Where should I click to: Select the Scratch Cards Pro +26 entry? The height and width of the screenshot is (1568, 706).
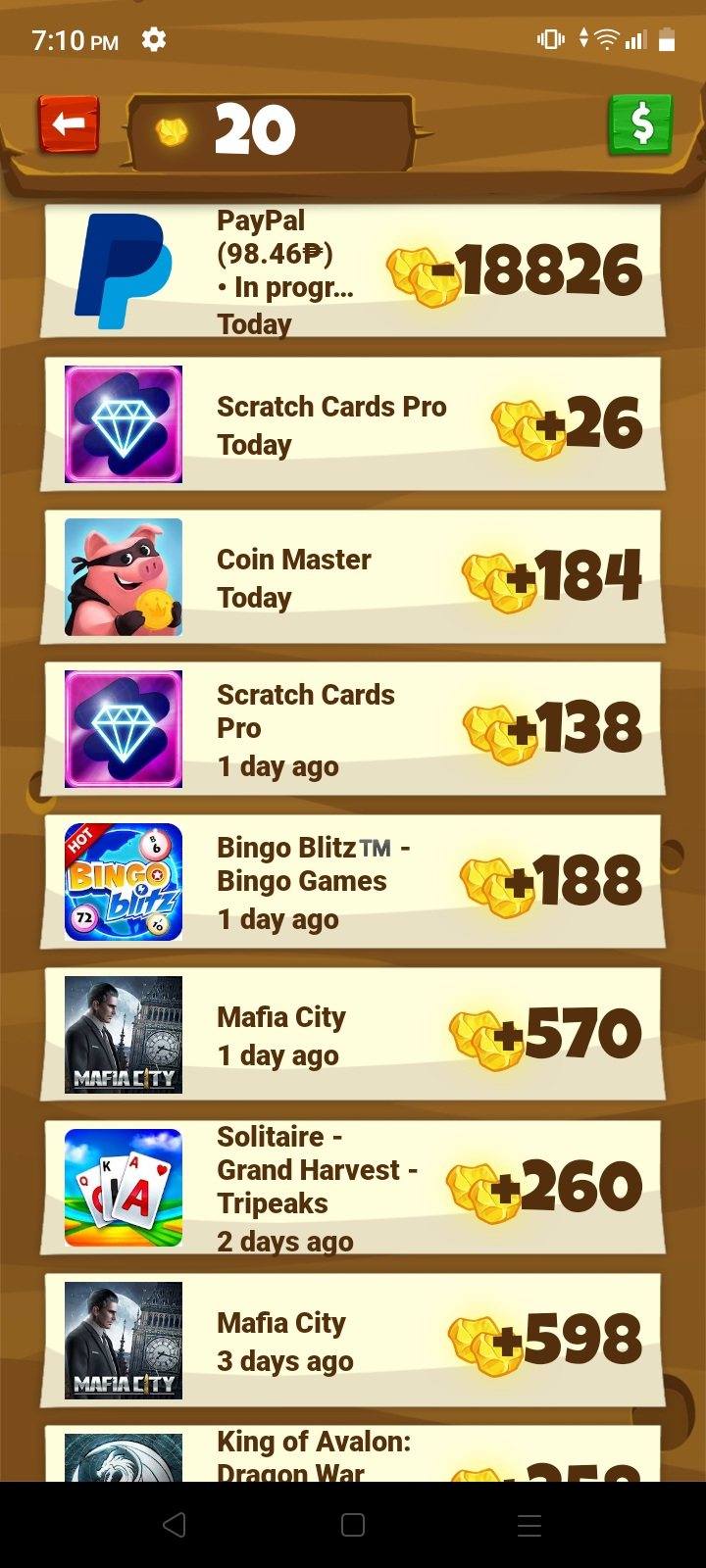point(353,424)
